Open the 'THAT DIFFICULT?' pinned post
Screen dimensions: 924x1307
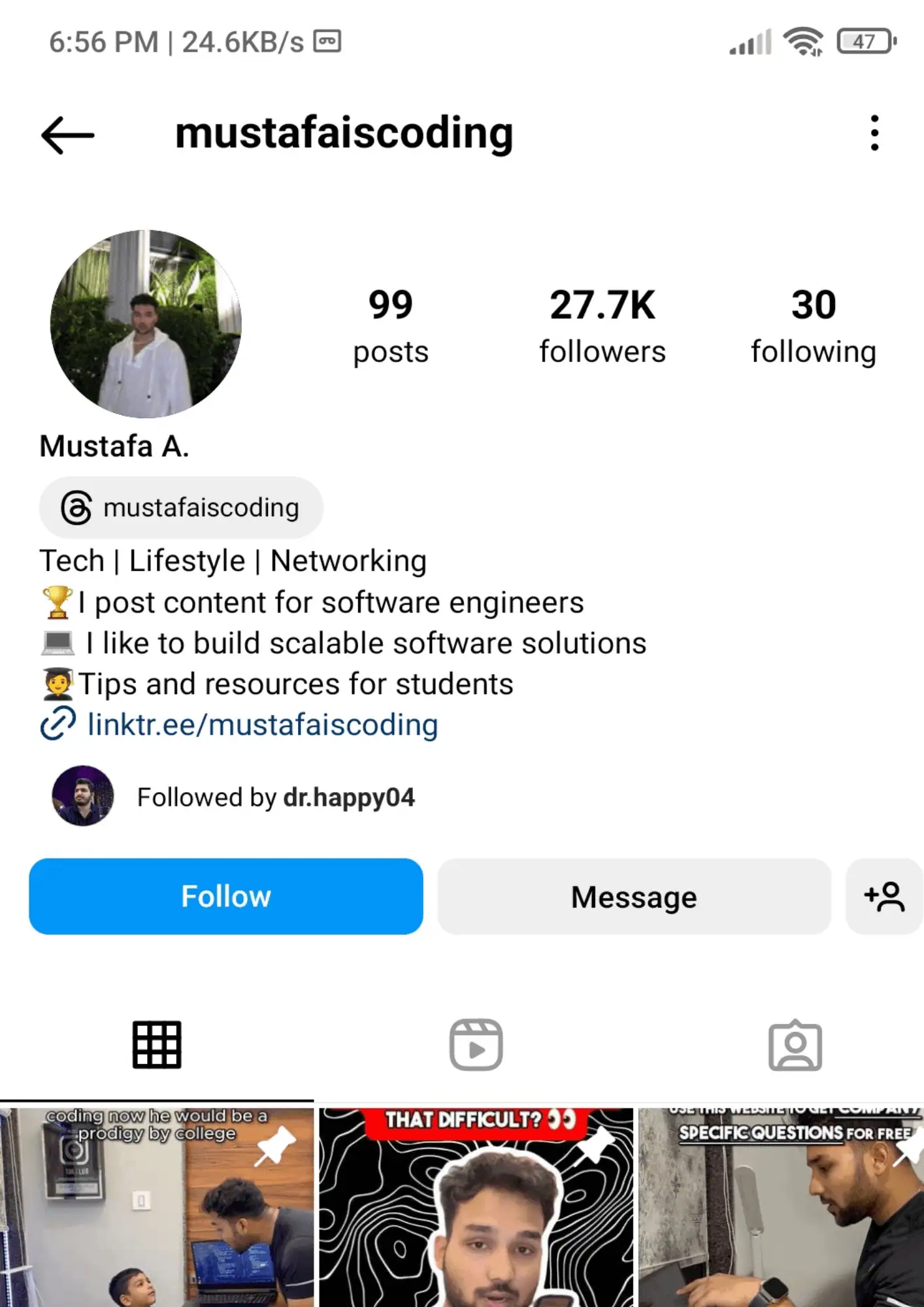pos(476,1209)
